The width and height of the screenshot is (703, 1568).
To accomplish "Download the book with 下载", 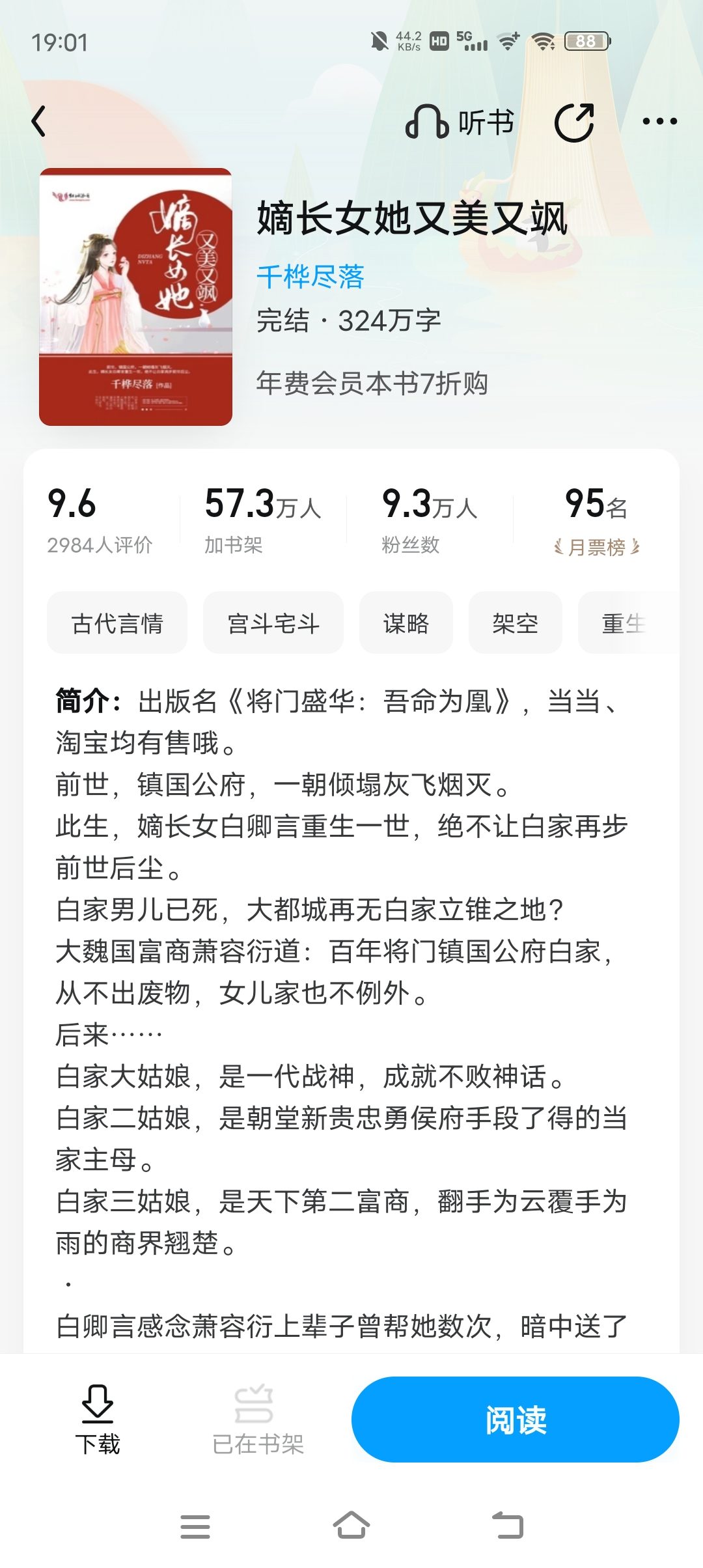I will pos(98,1420).
